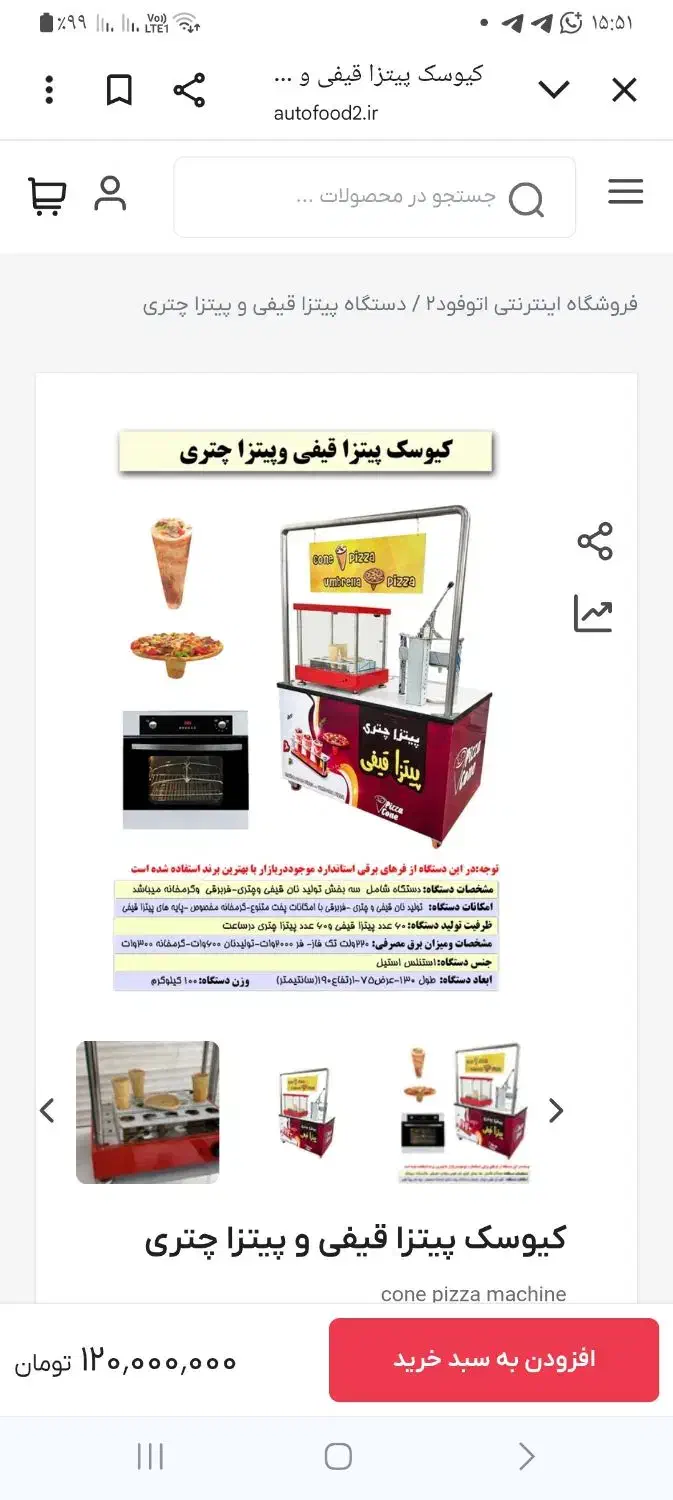Select the standalone kiosk thumbnail
The height and width of the screenshot is (1500, 673).
307,1112
